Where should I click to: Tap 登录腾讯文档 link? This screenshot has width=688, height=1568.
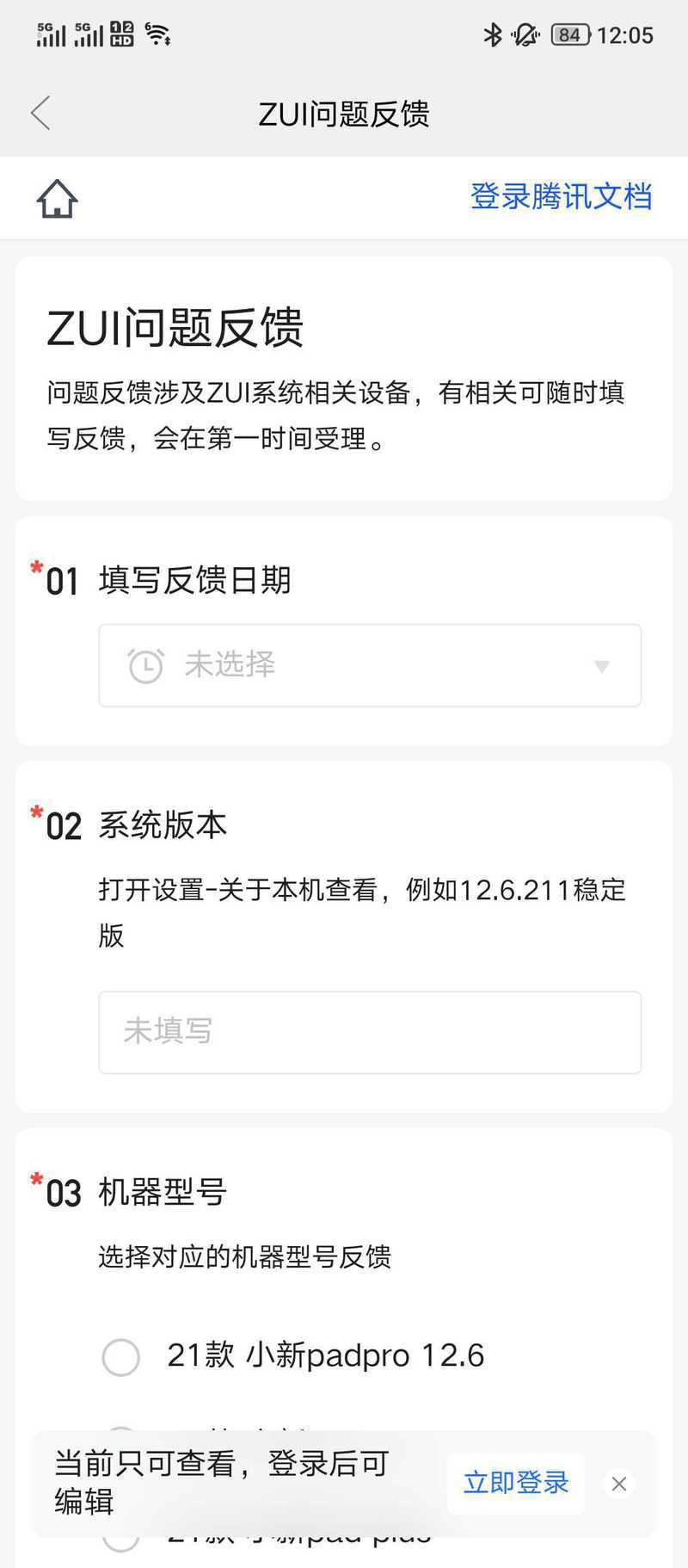(x=561, y=196)
